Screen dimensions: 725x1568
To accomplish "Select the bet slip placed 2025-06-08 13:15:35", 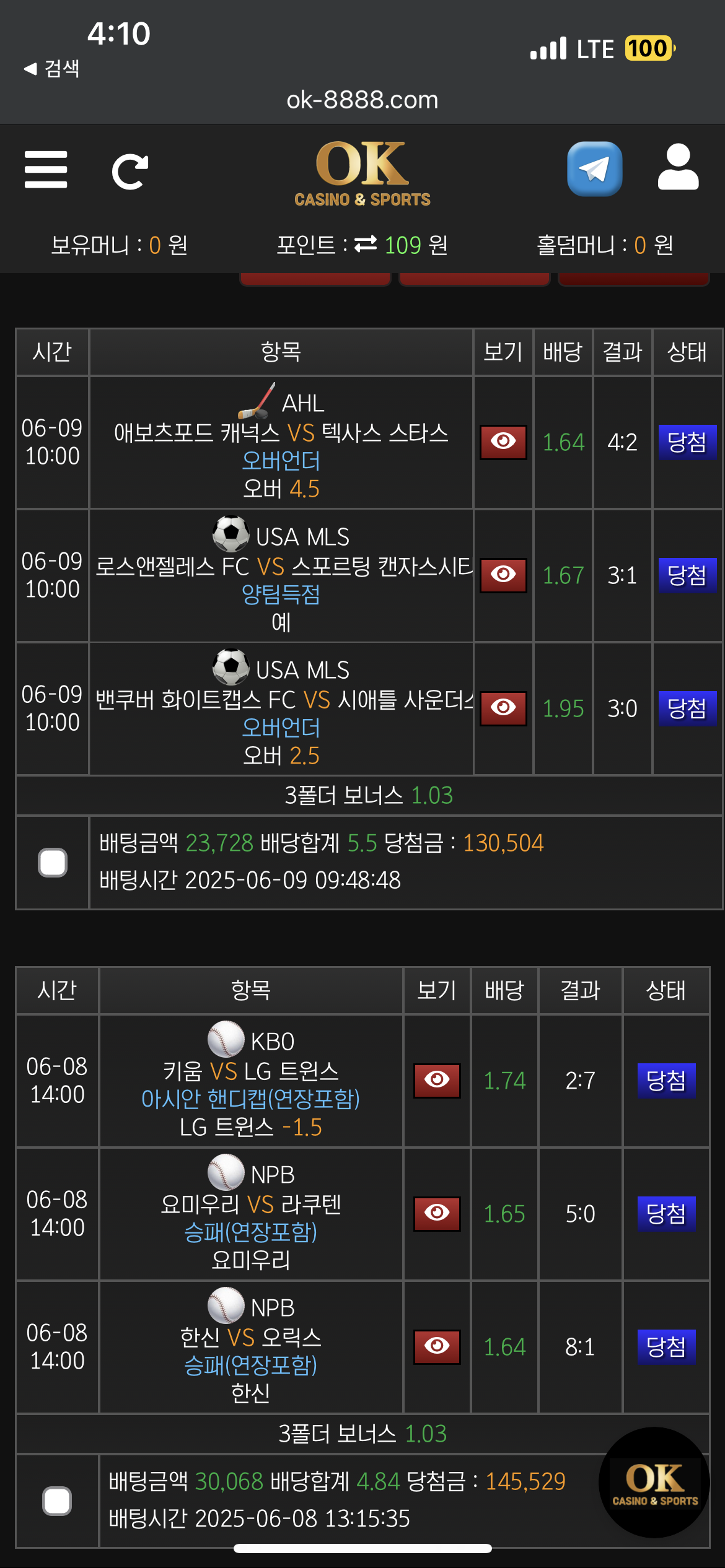I will (x=57, y=1501).
